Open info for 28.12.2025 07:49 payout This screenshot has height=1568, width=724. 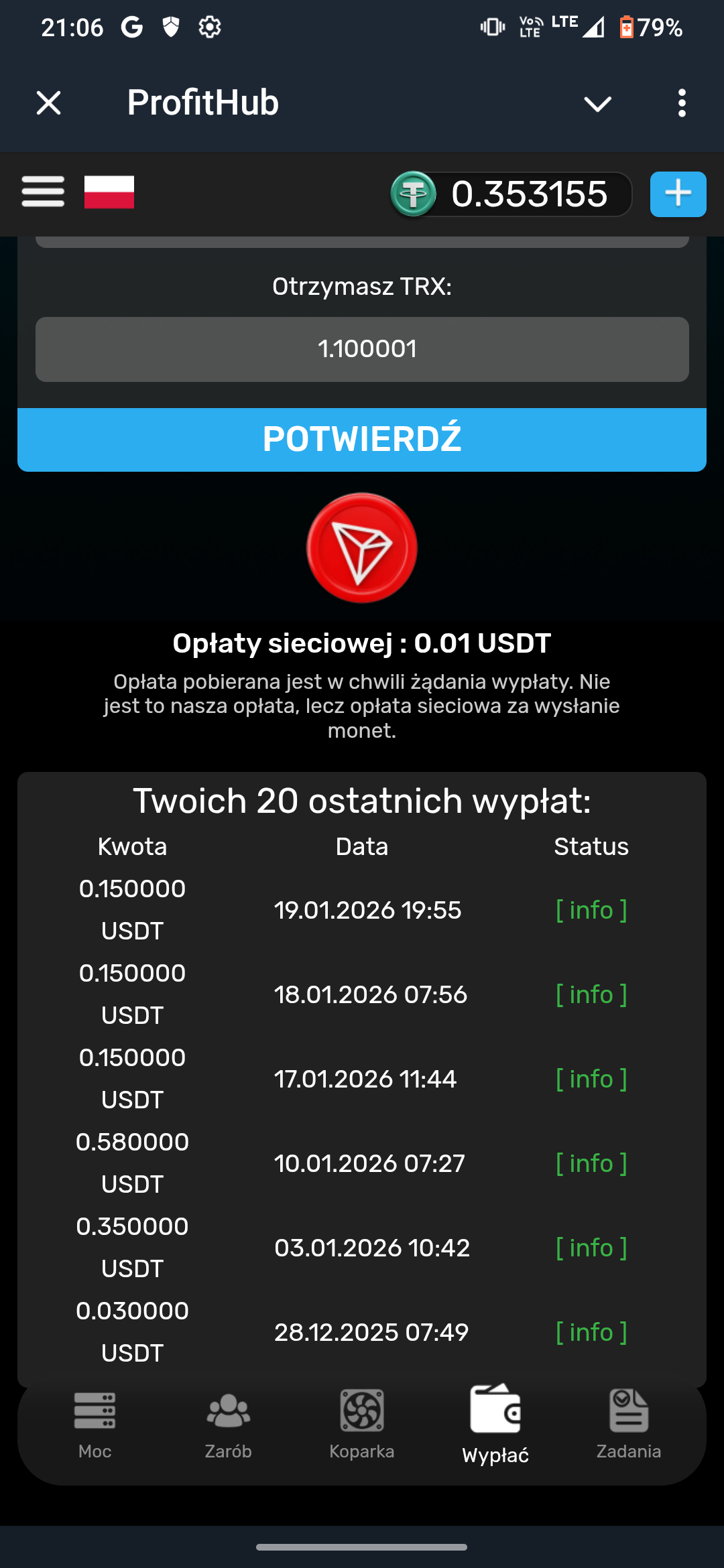591,1332
